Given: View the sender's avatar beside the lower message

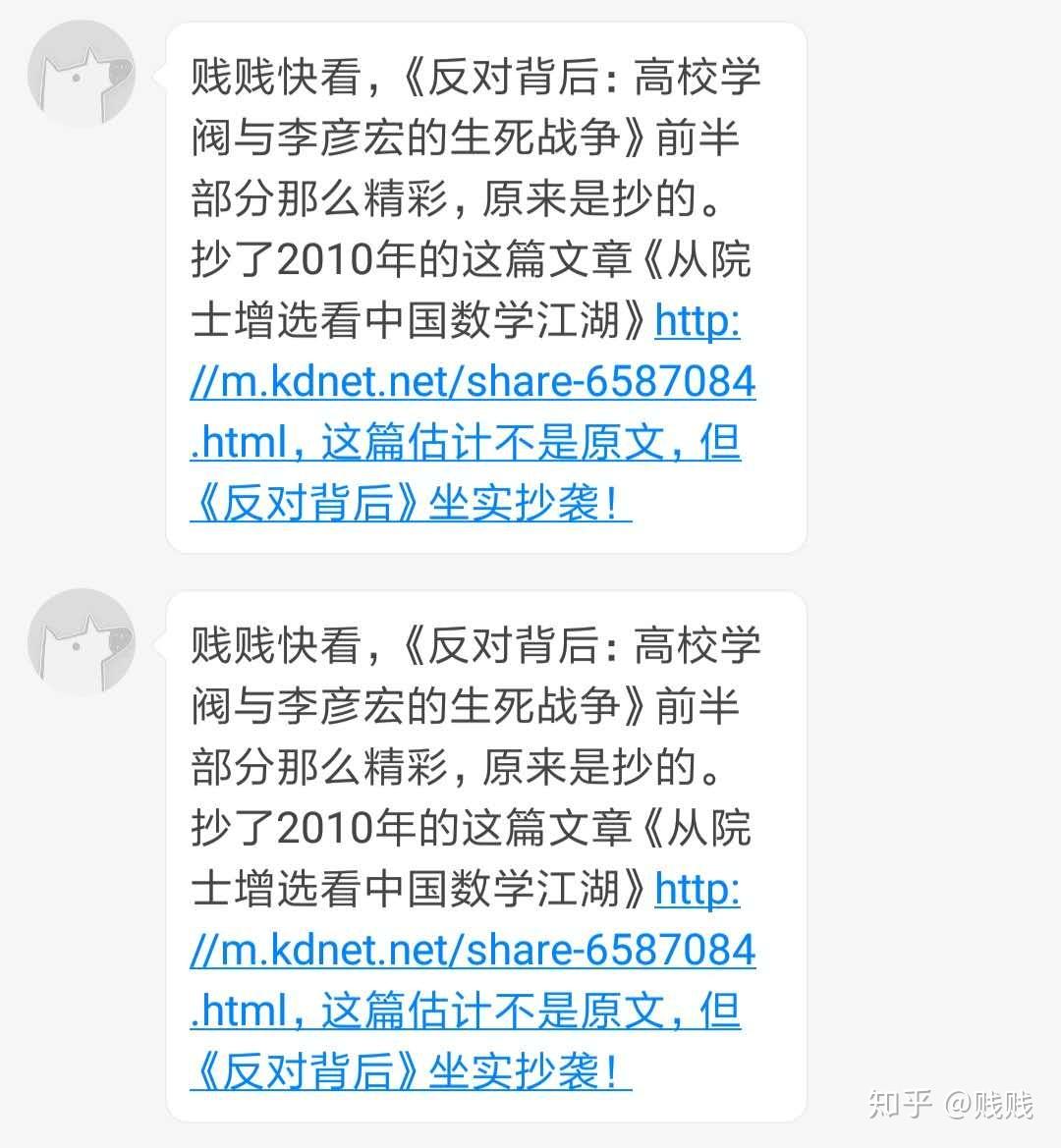Looking at the screenshot, I should pyautogui.click(x=83, y=642).
